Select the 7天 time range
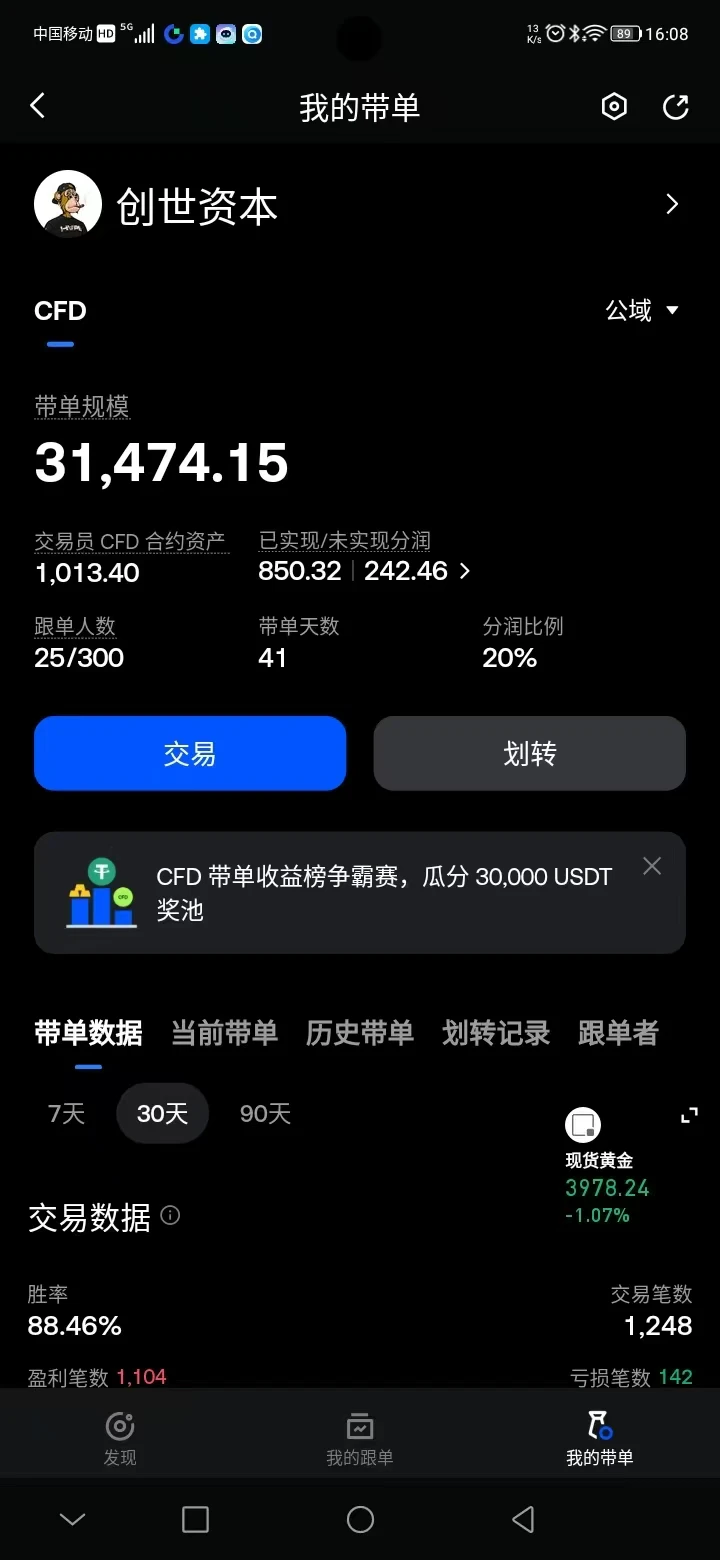 (x=67, y=1113)
